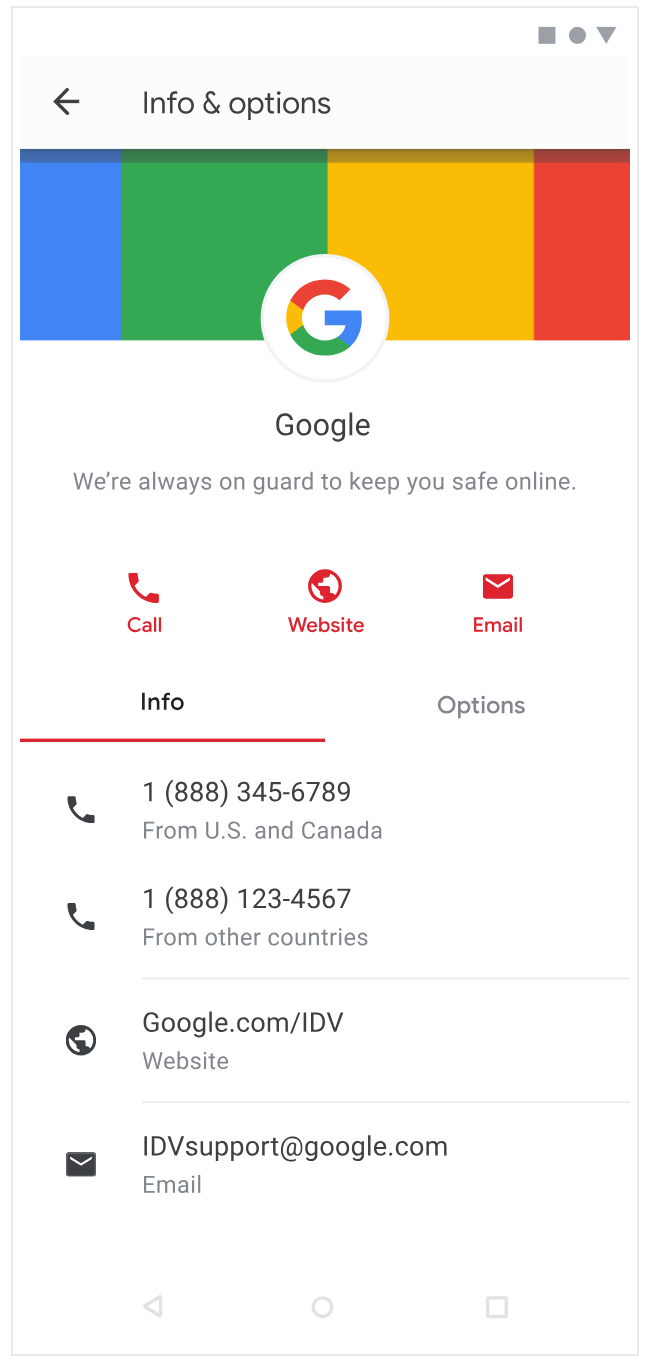650x1369 pixels.
Task: Go back from Info & options
Action: [66, 102]
